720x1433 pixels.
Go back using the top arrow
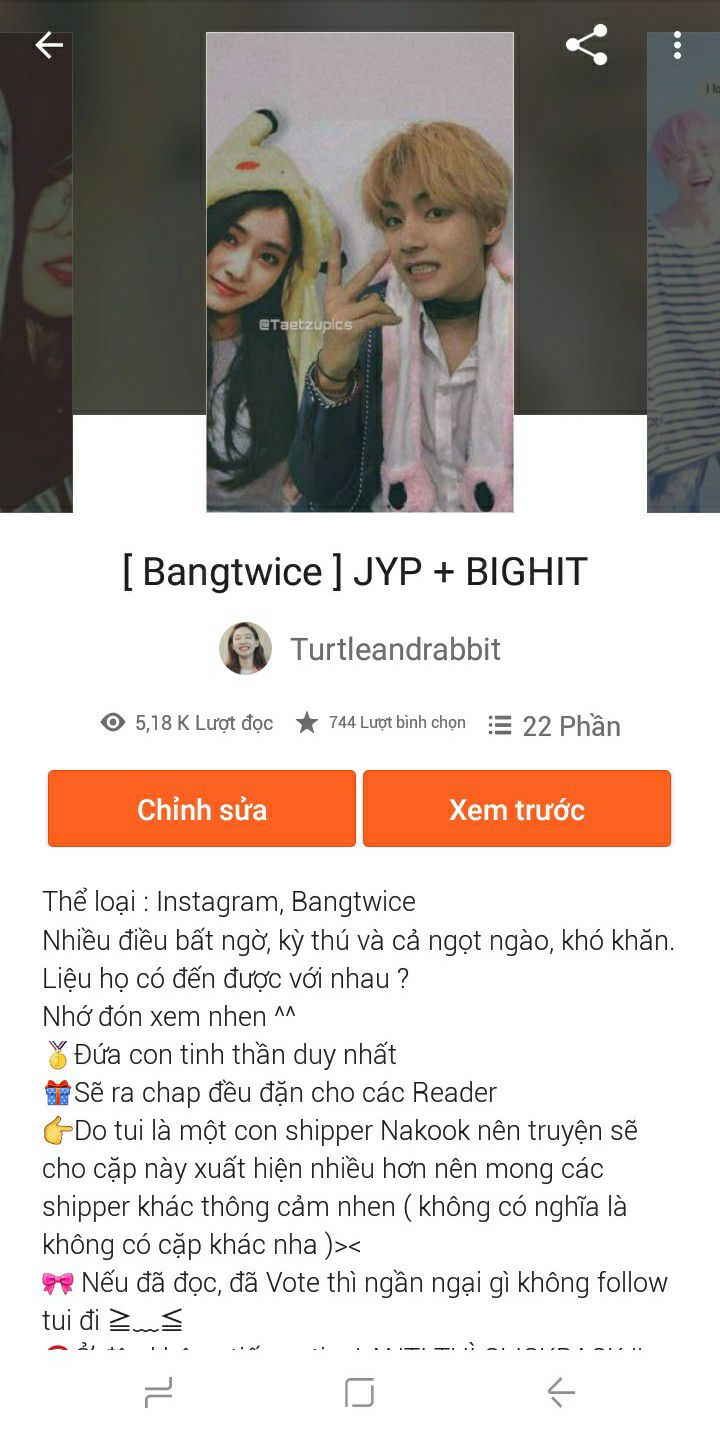pyautogui.click(x=49, y=45)
